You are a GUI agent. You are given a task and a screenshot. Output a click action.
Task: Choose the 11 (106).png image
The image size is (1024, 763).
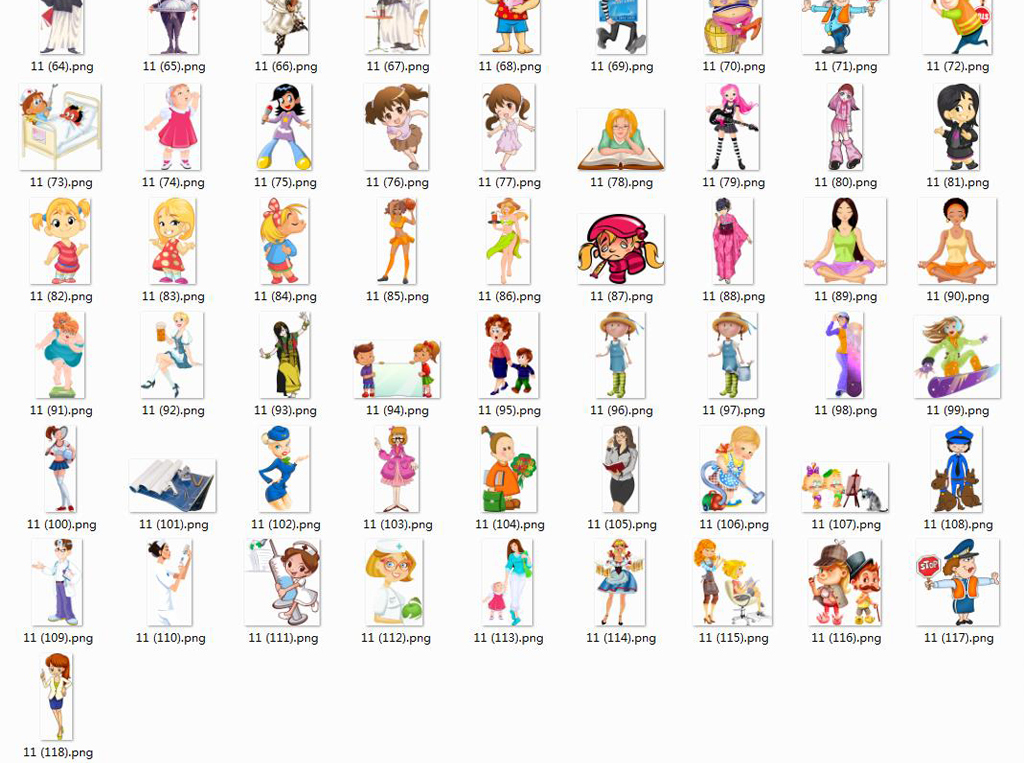(733, 469)
